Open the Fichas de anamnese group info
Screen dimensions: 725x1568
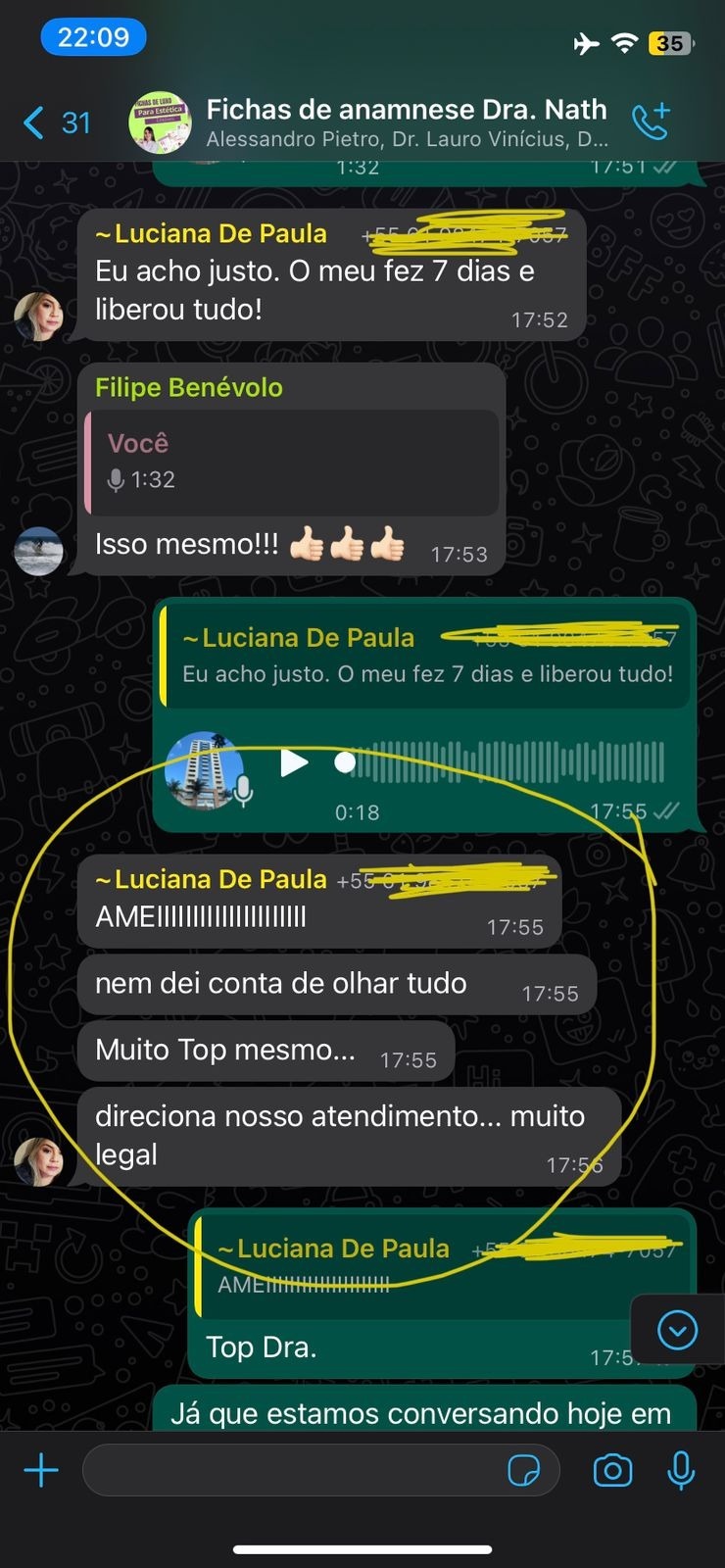tap(406, 122)
